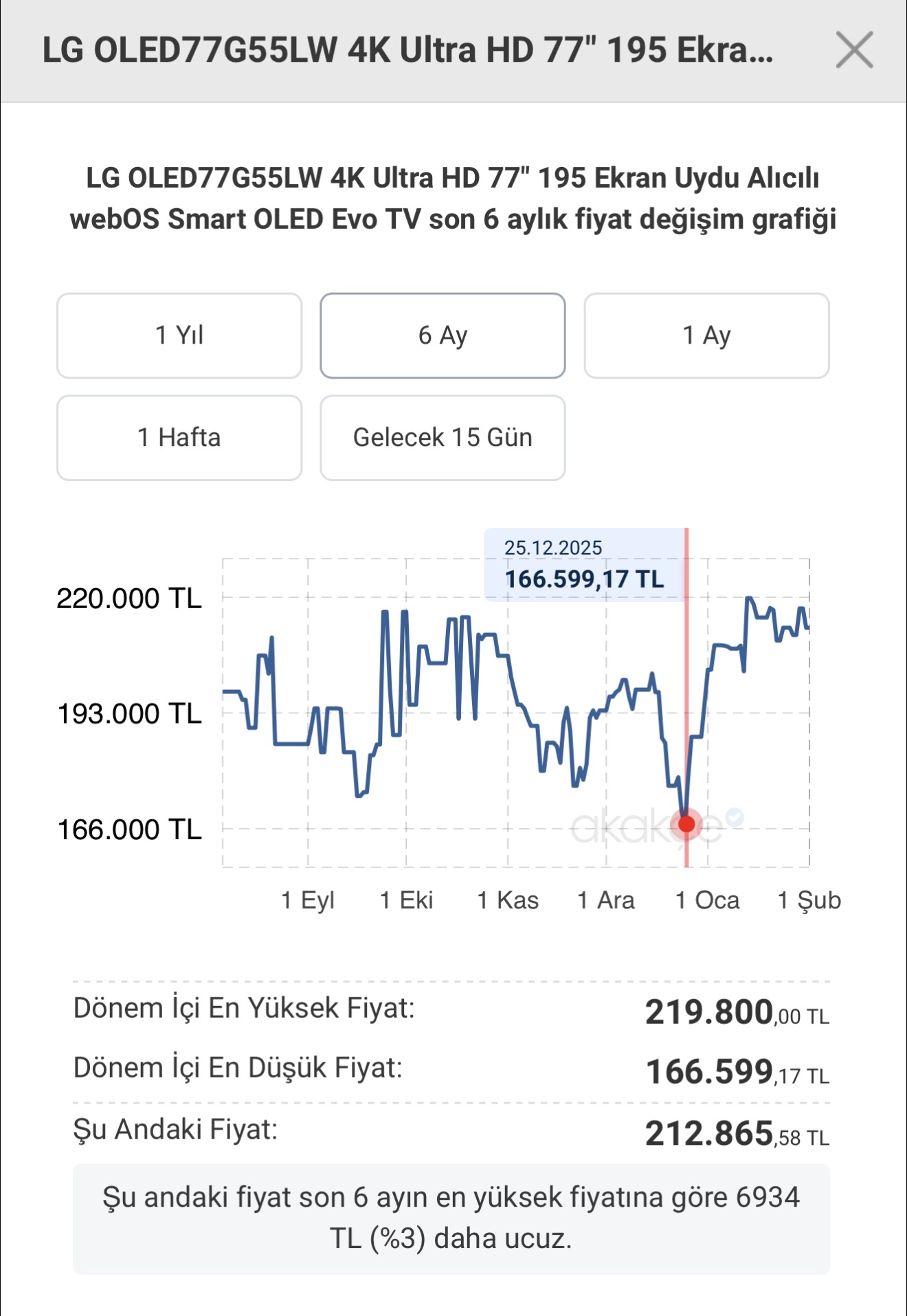Screen dimensions: 907x1316
Task: Select the 6 Ay period
Action: [x=443, y=335]
